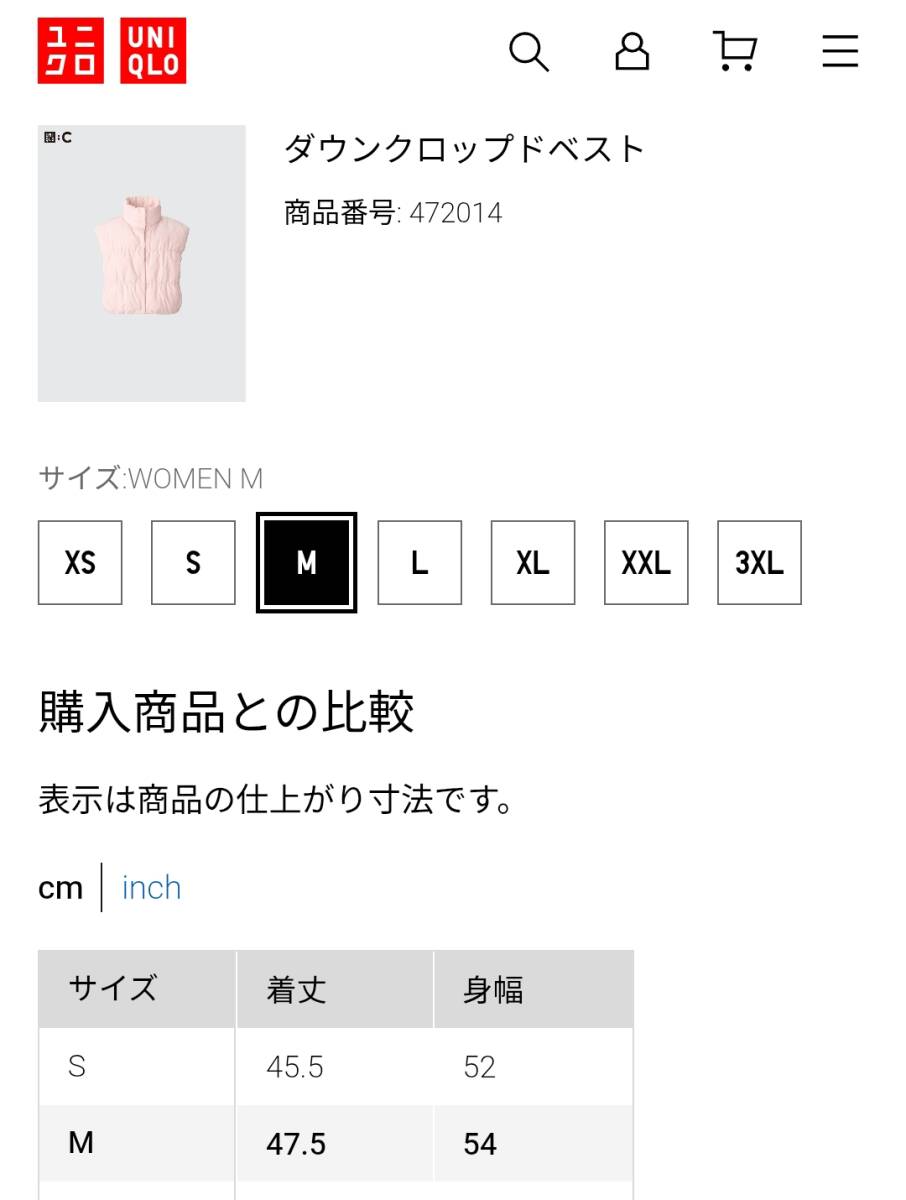Select size XS
906x1200 pixels.
pos(80,563)
